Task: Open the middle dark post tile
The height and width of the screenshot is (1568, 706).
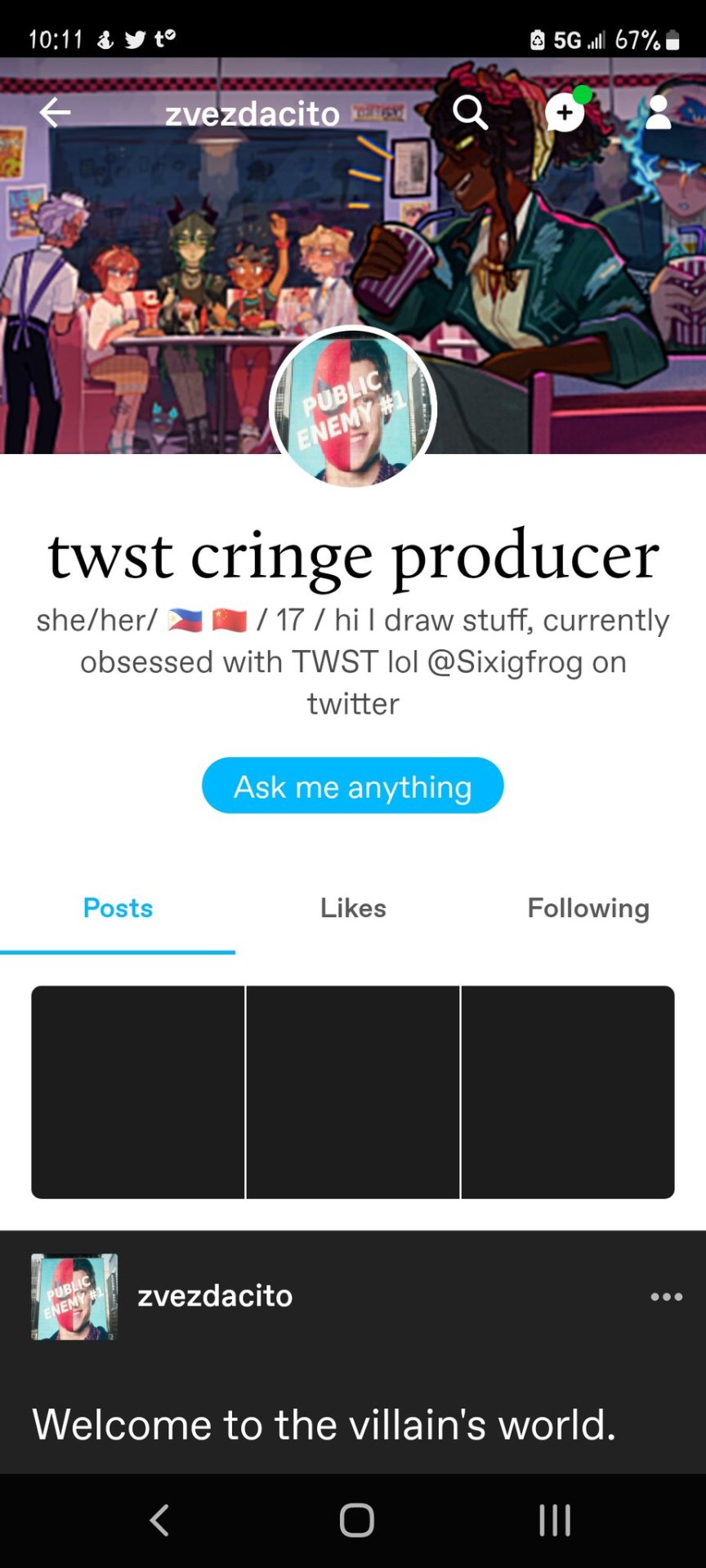Action: pyautogui.click(x=353, y=1092)
